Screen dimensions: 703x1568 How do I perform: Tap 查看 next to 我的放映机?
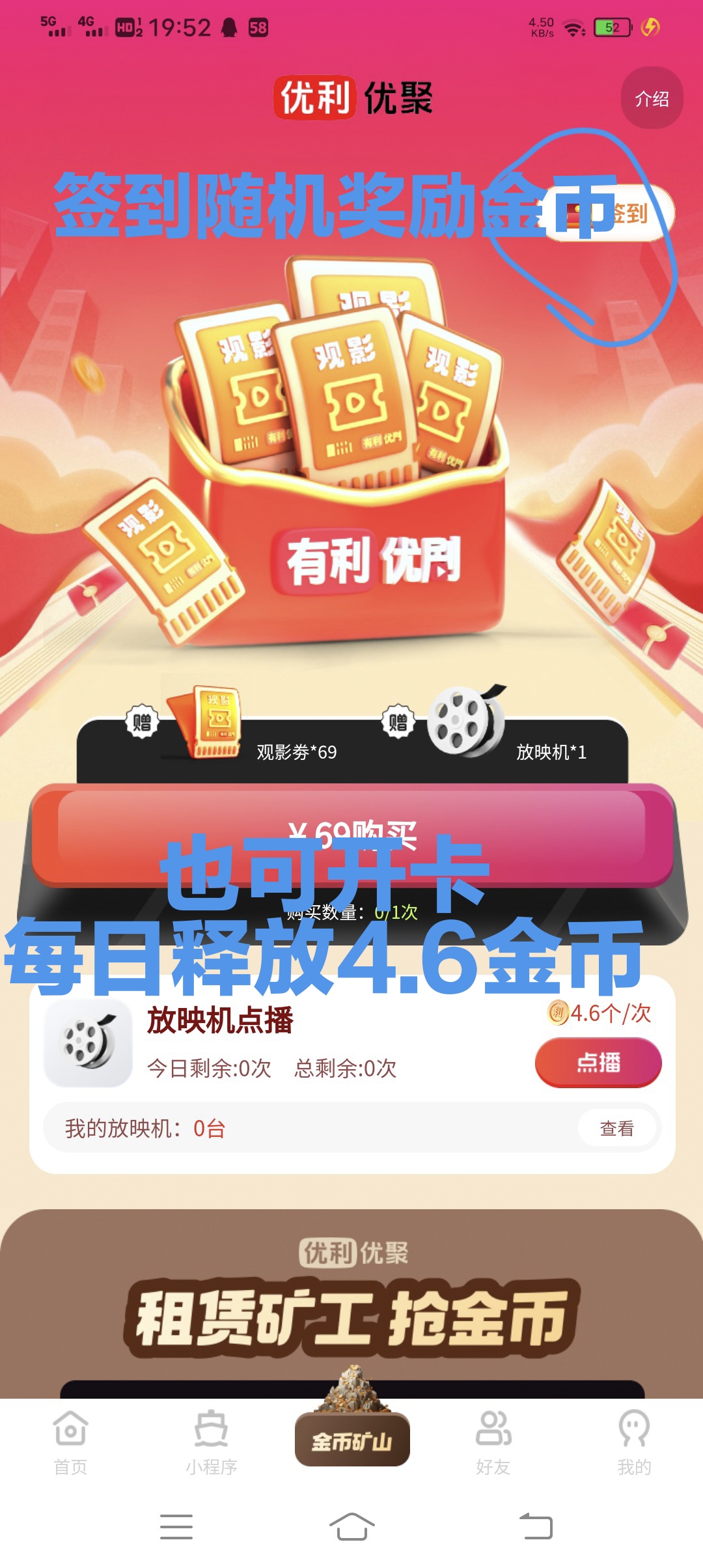click(x=616, y=1128)
